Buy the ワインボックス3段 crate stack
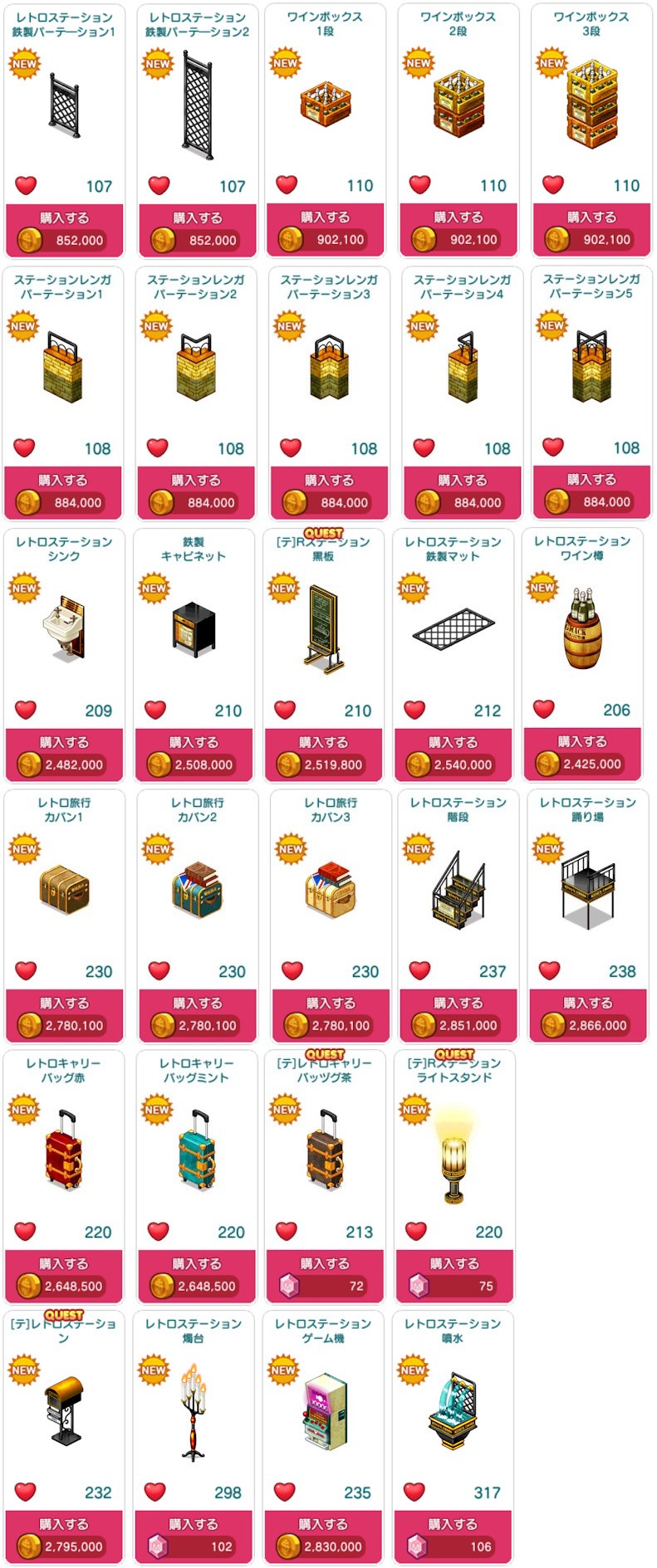This screenshot has width=657, height=1568. pos(591,229)
